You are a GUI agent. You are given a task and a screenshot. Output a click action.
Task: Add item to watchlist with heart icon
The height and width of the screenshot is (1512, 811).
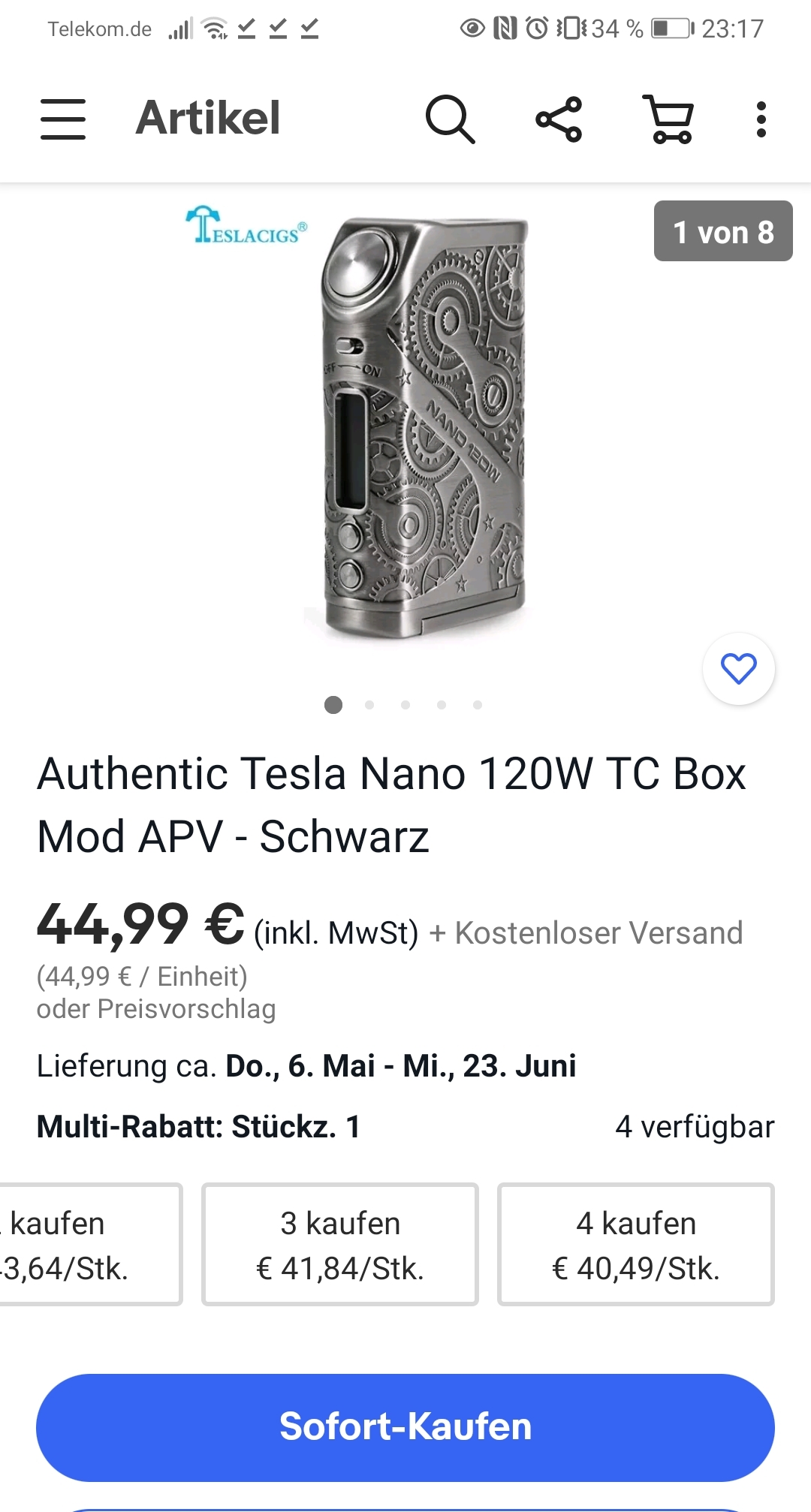click(739, 669)
